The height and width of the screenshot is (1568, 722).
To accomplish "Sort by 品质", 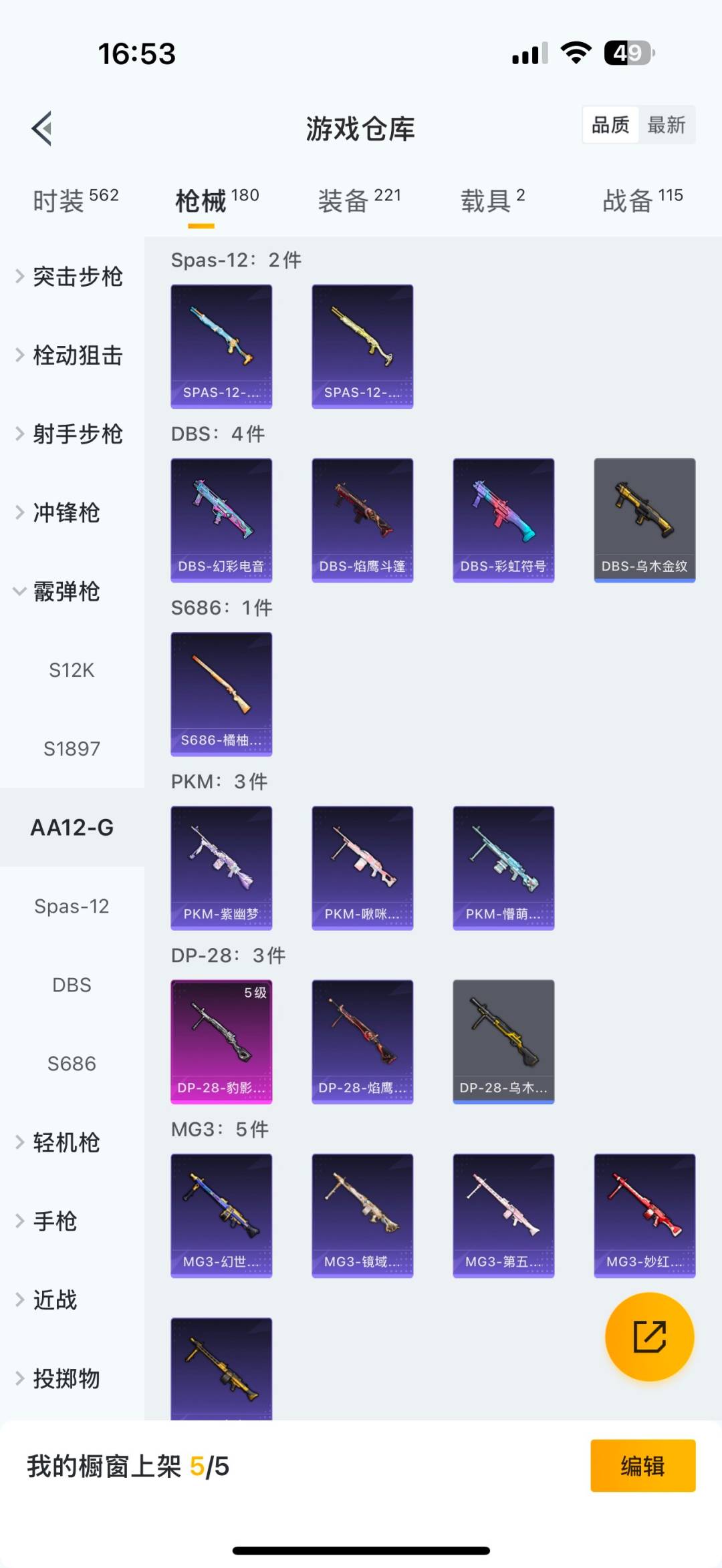I will coord(610,125).
